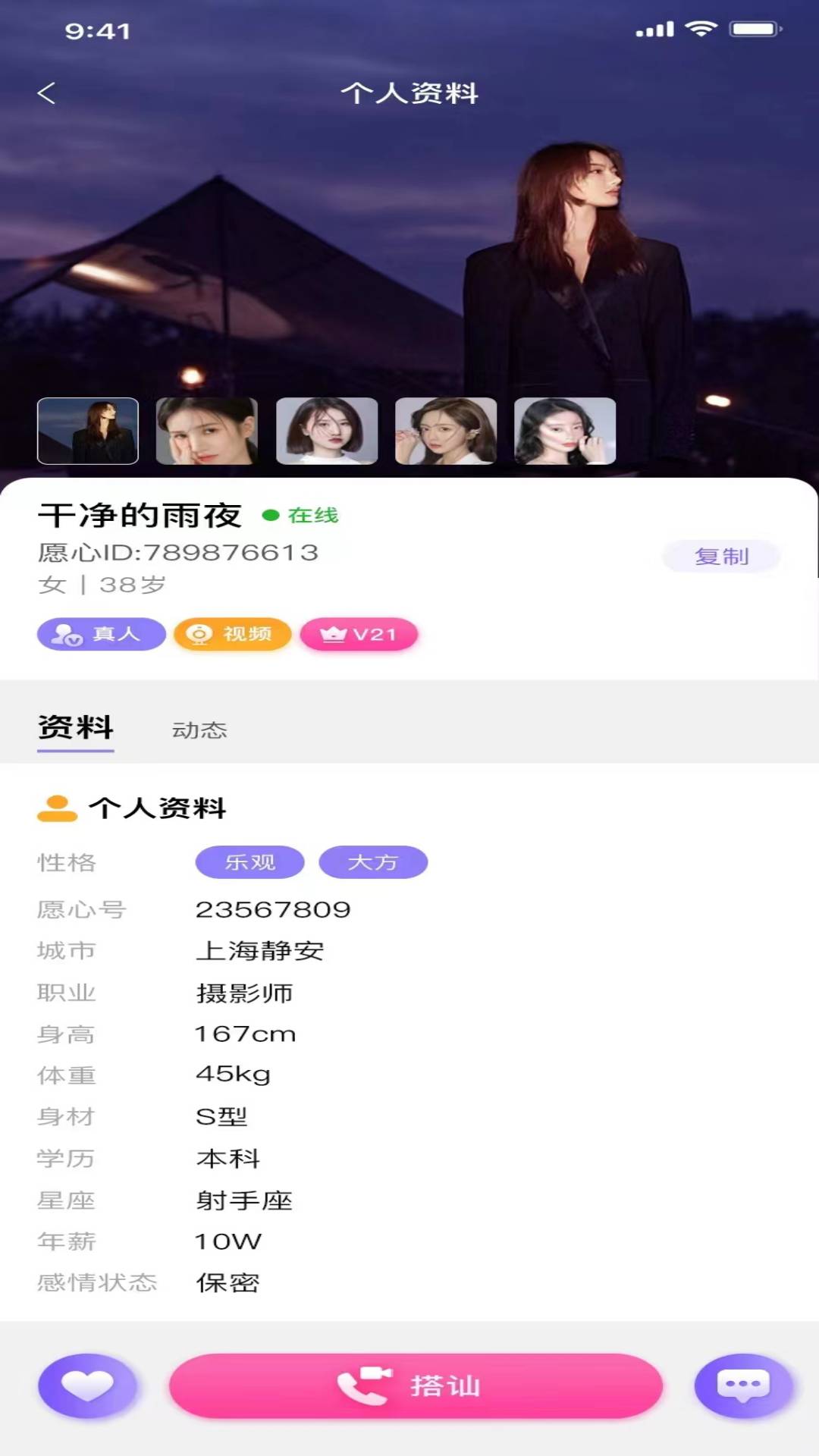819x1456 pixels.
Task: Tap the 真人 verification badge
Action: (x=102, y=634)
